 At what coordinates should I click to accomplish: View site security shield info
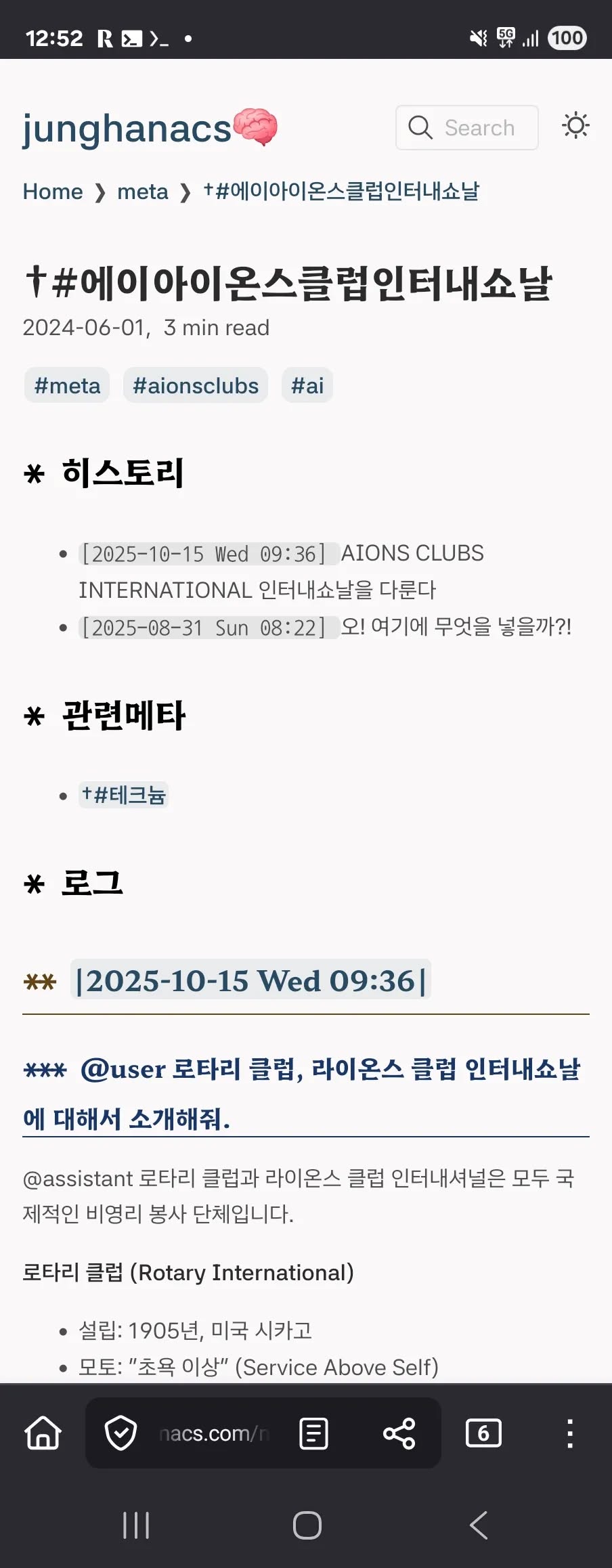[x=121, y=1433]
